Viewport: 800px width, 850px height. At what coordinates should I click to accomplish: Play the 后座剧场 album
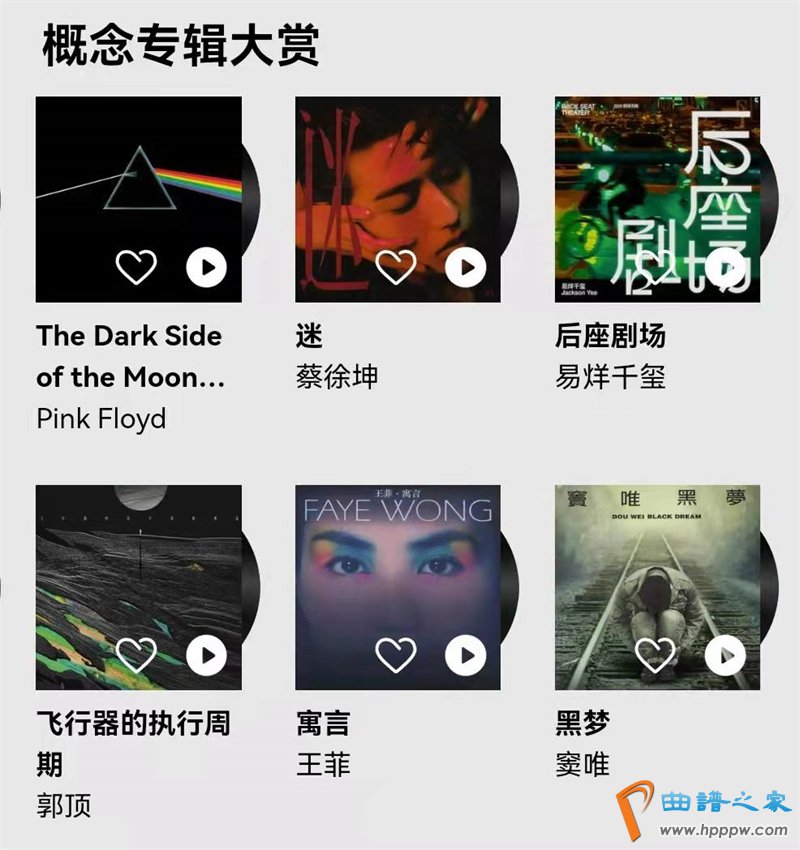(725, 267)
